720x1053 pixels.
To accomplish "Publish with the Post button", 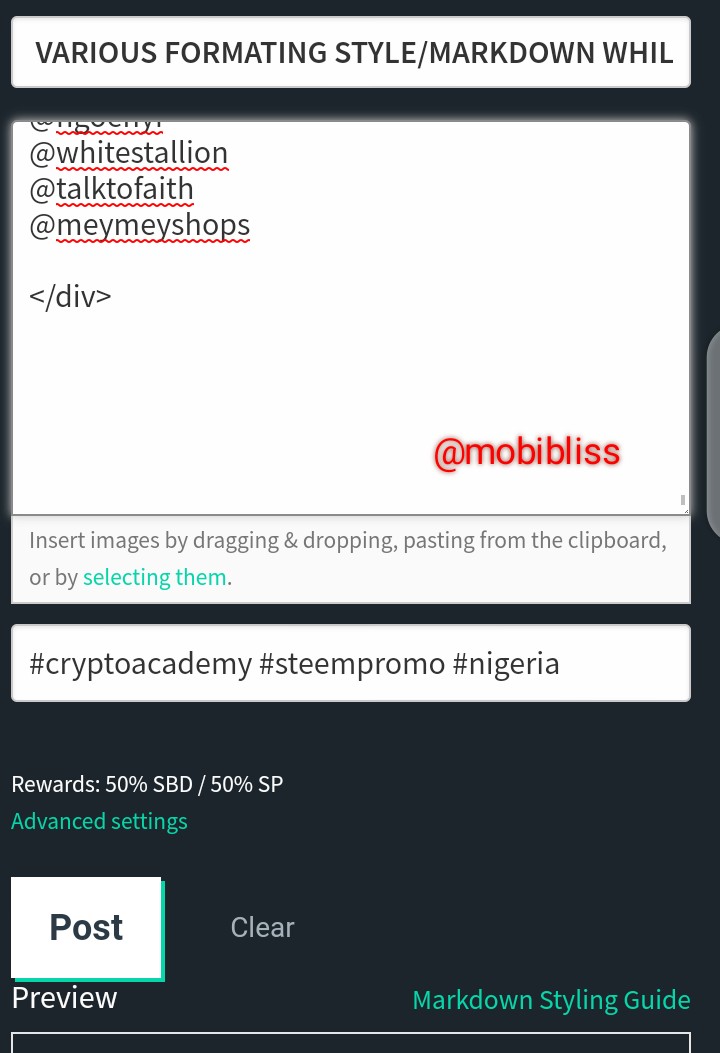I will click(87, 927).
